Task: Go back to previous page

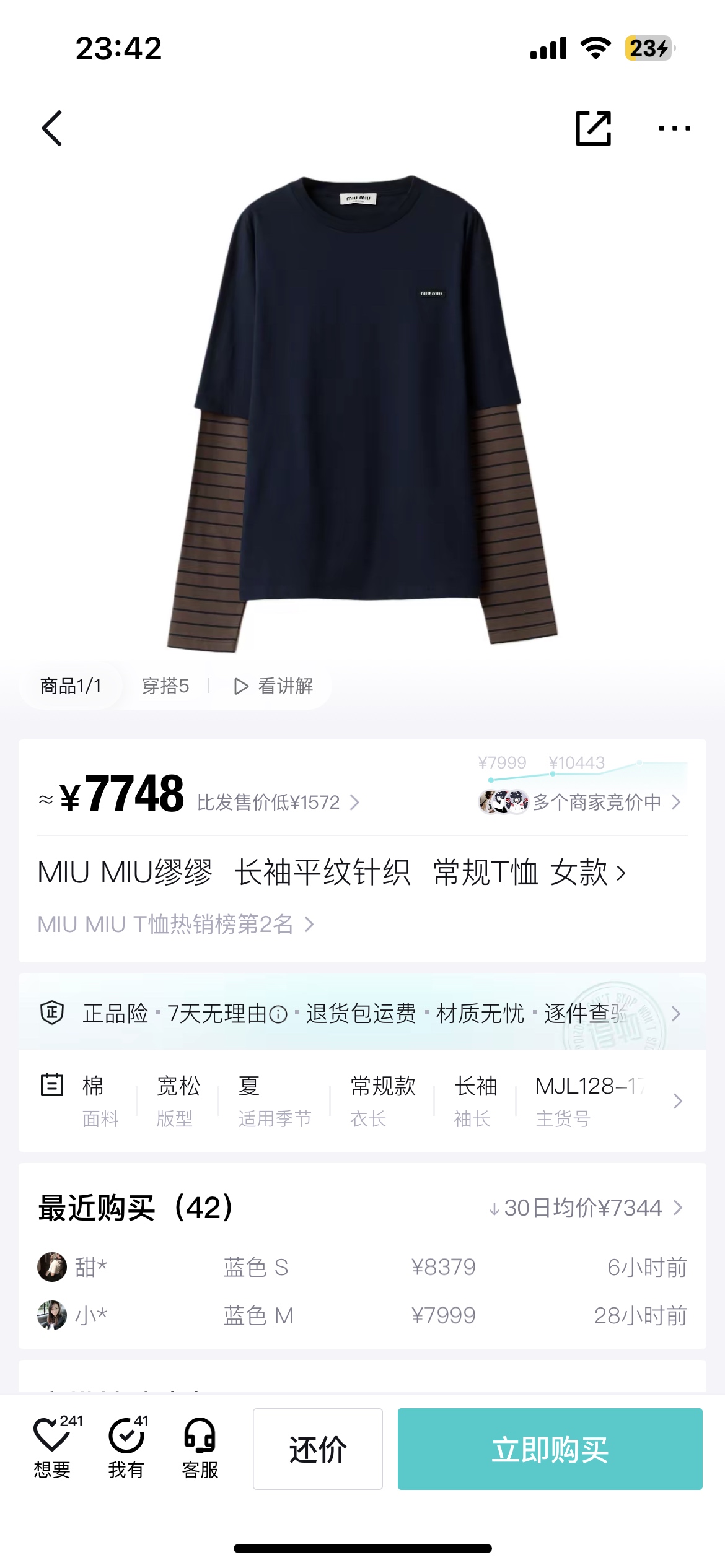Action: point(52,128)
